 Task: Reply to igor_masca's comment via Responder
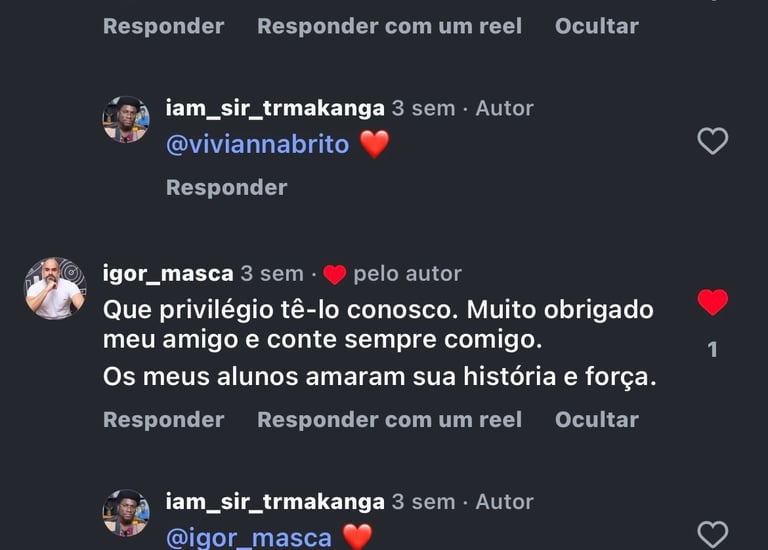pyautogui.click(x=163, y=420)
